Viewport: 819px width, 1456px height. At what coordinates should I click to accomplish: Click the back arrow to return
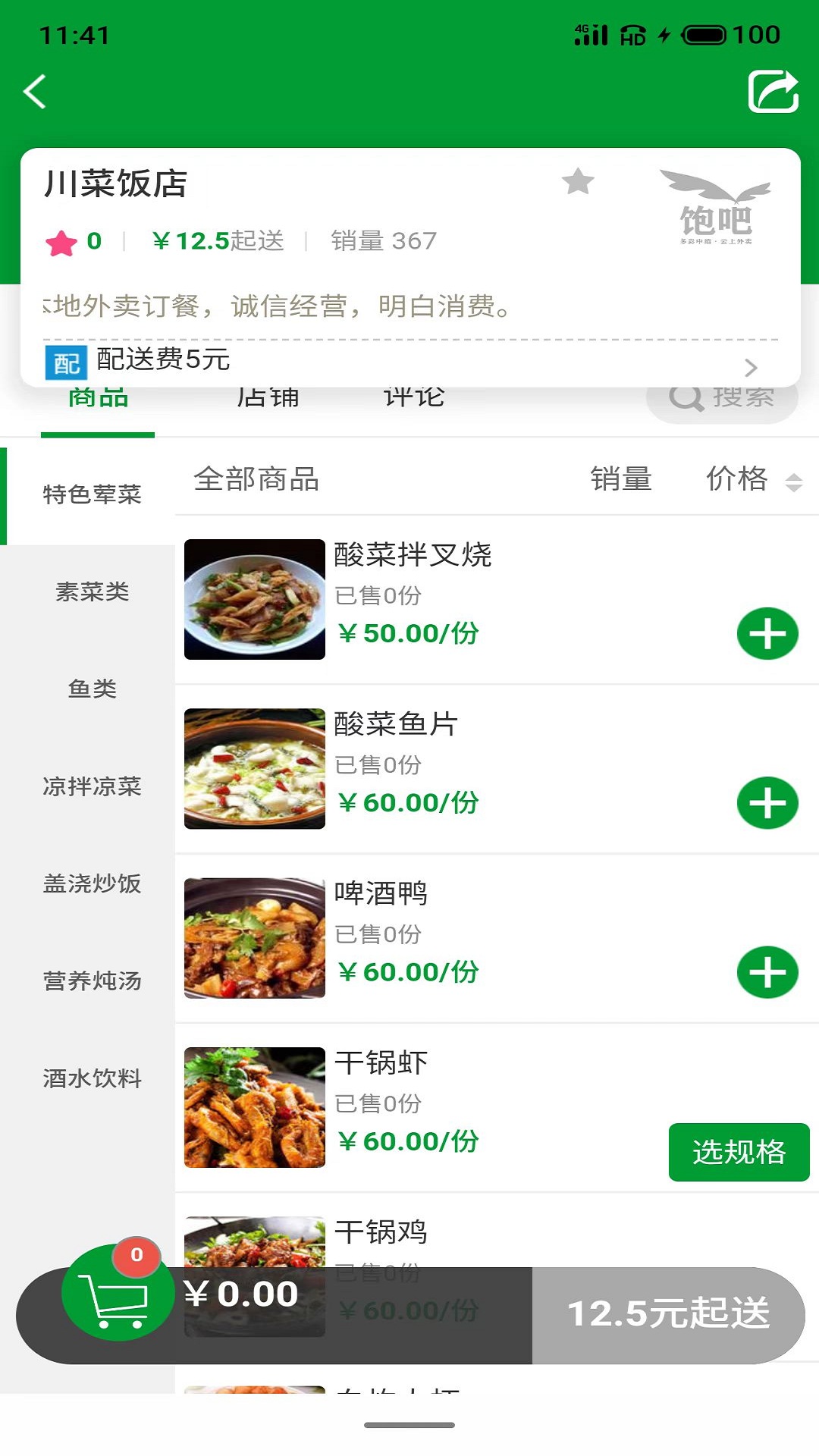point(34,90)
